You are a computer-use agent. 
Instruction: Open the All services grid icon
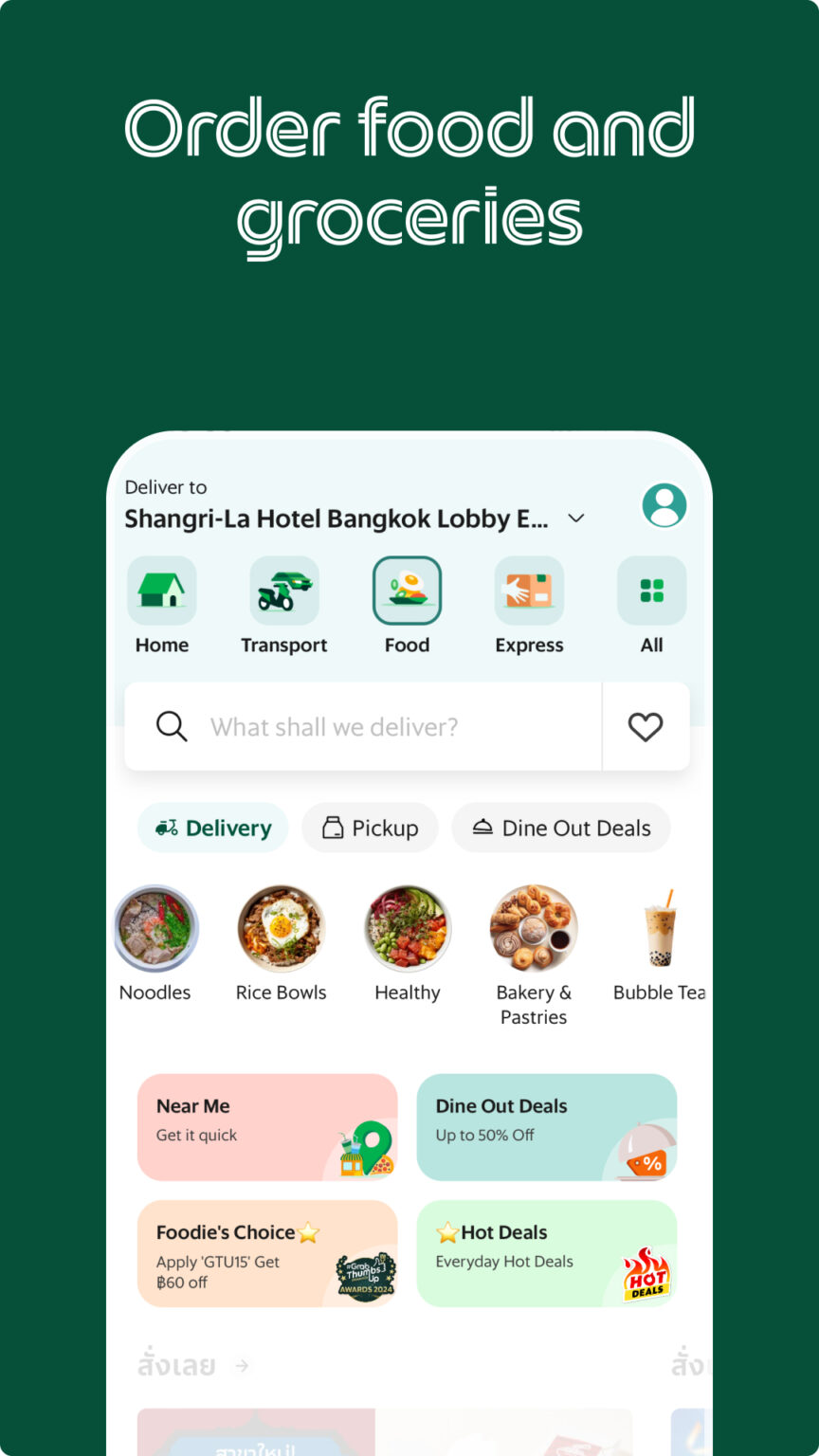tap(651, 589)
